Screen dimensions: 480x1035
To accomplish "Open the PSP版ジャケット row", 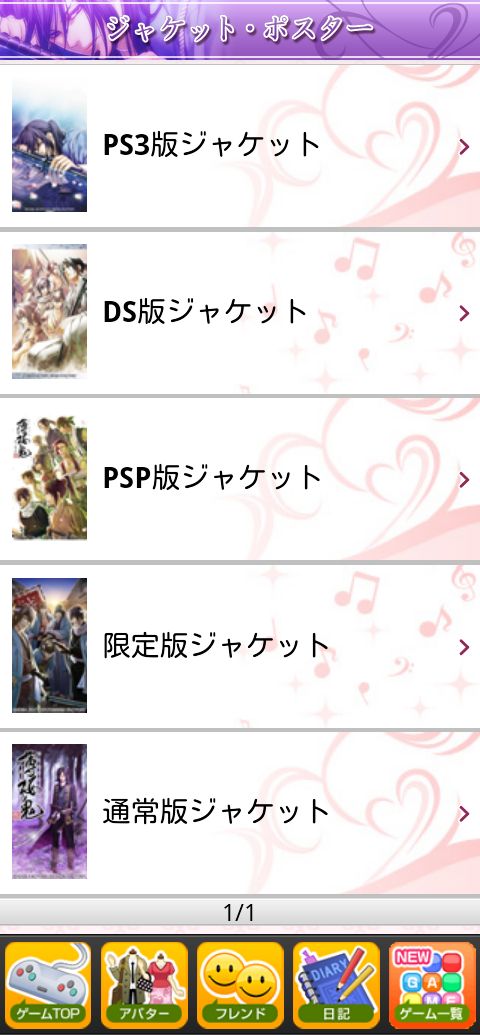I will tap(240, 479).
